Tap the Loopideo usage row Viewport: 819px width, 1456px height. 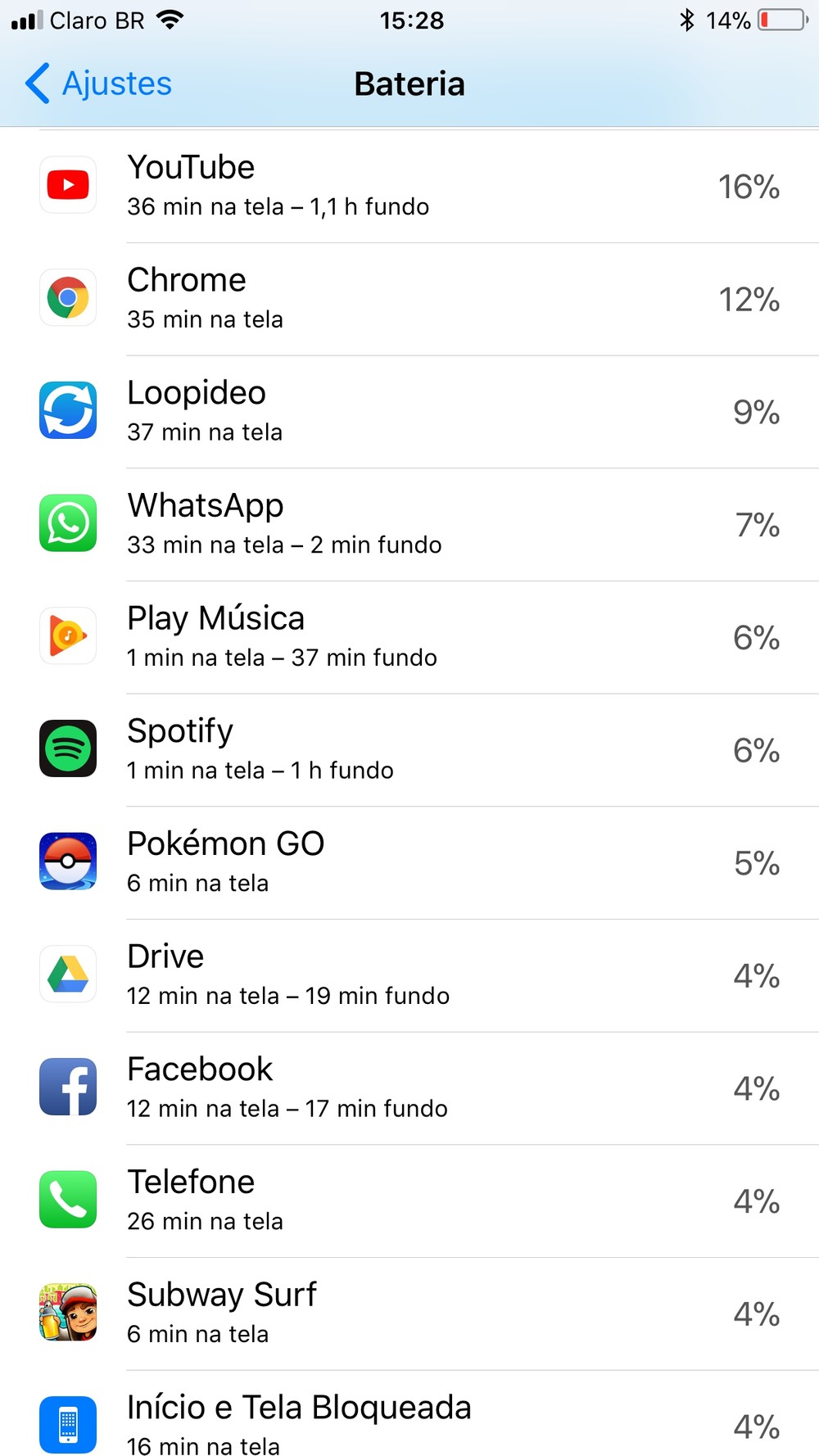click(x=409, y=411)
